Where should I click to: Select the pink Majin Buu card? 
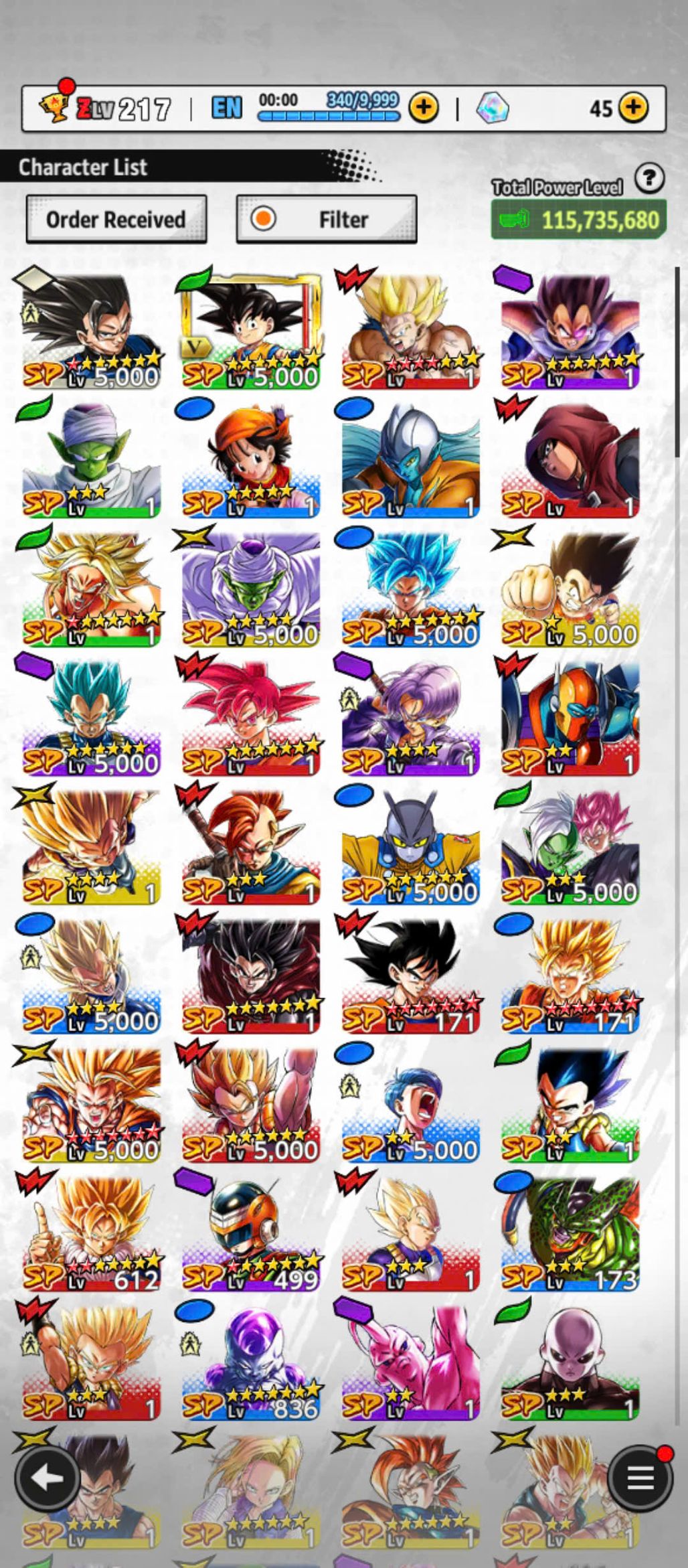pyautogui.click(x=410, y=1362)
